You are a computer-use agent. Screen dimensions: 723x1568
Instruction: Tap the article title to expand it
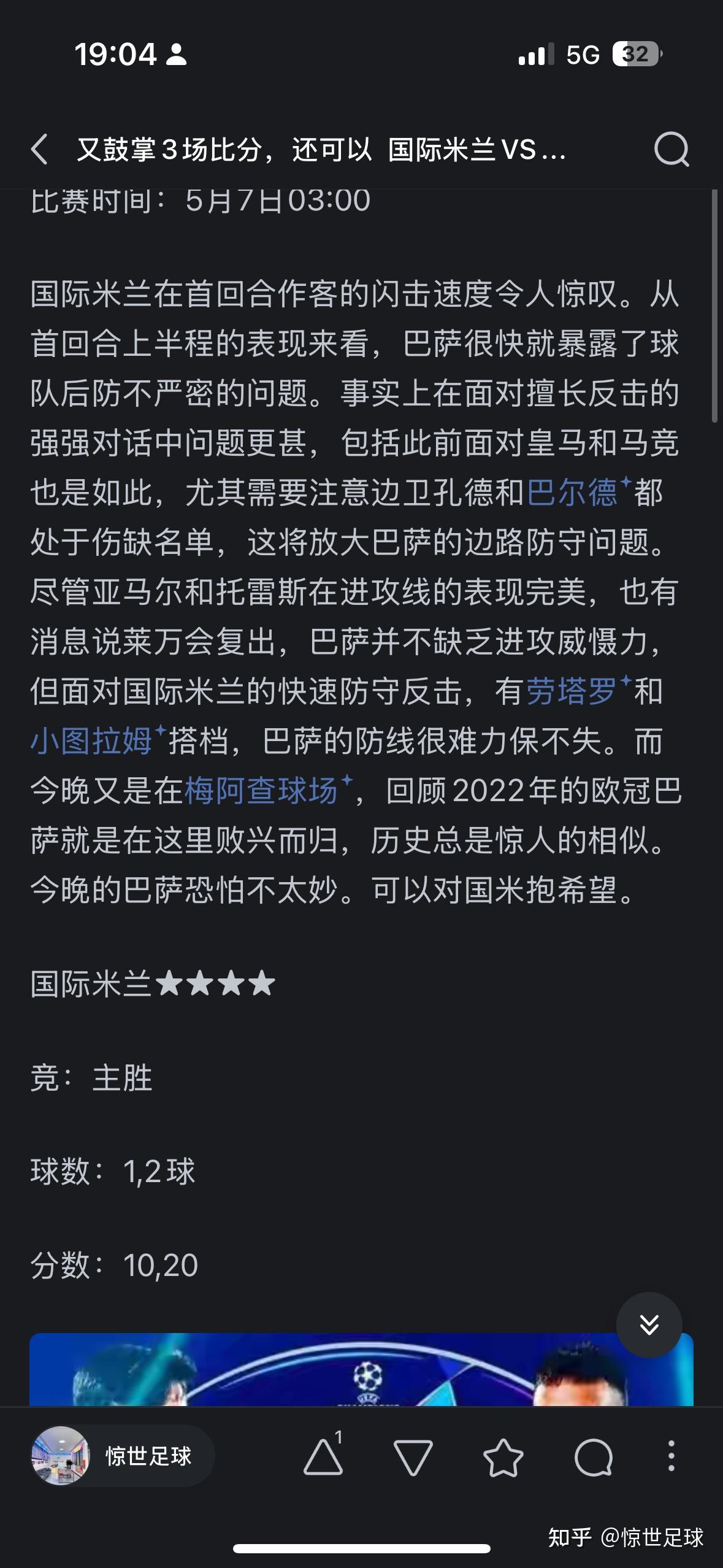pyautogui.click(x=319, y=150)
